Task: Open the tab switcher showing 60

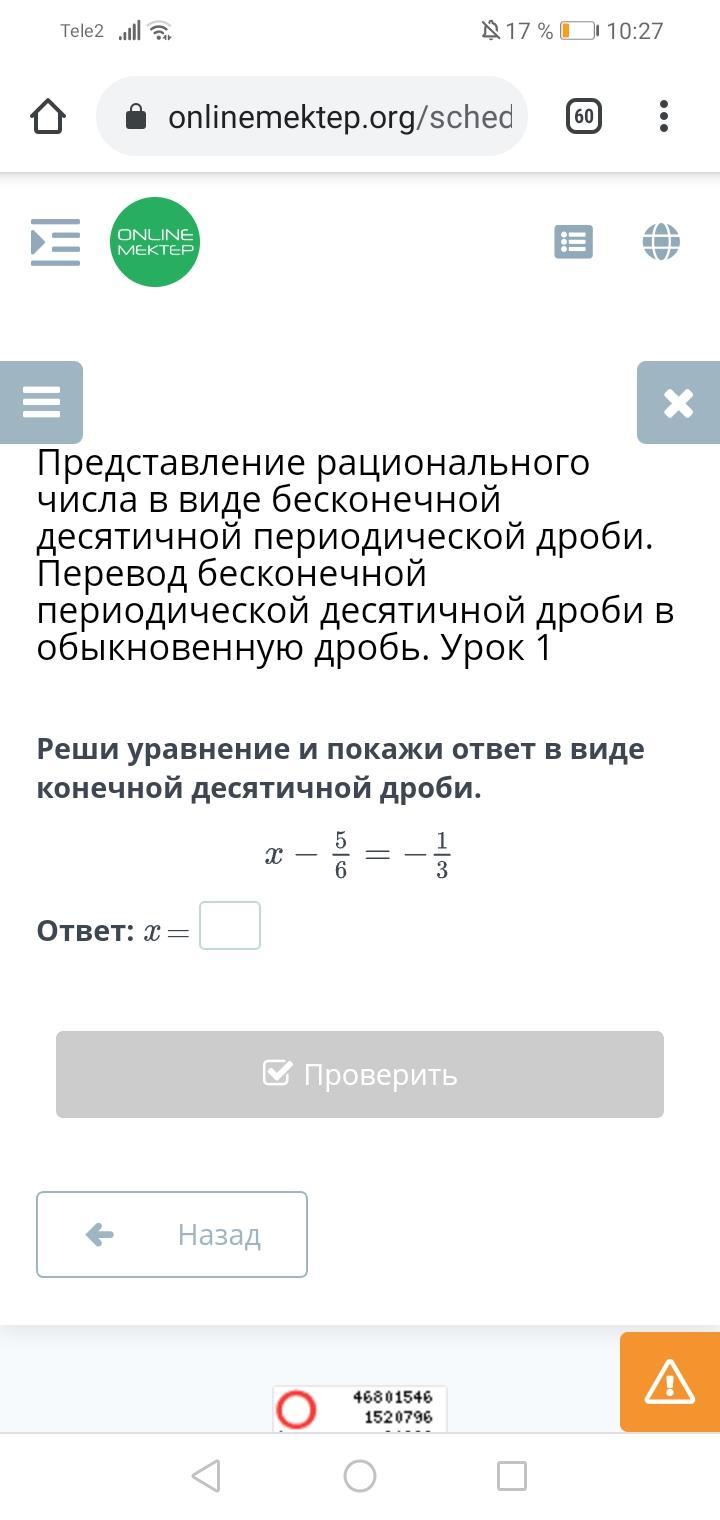Action: [x=584, y=117]
